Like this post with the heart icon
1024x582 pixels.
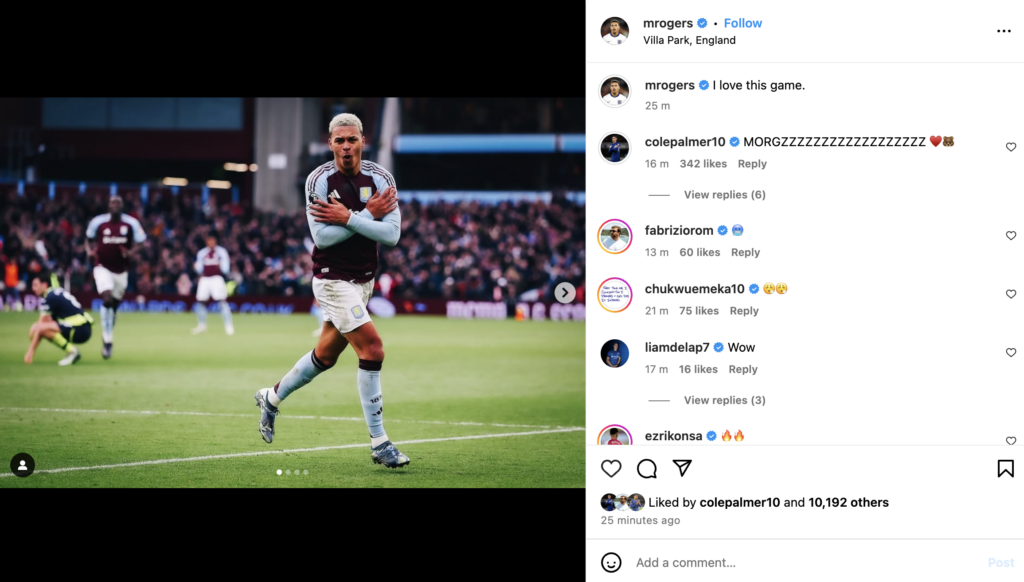611,468
